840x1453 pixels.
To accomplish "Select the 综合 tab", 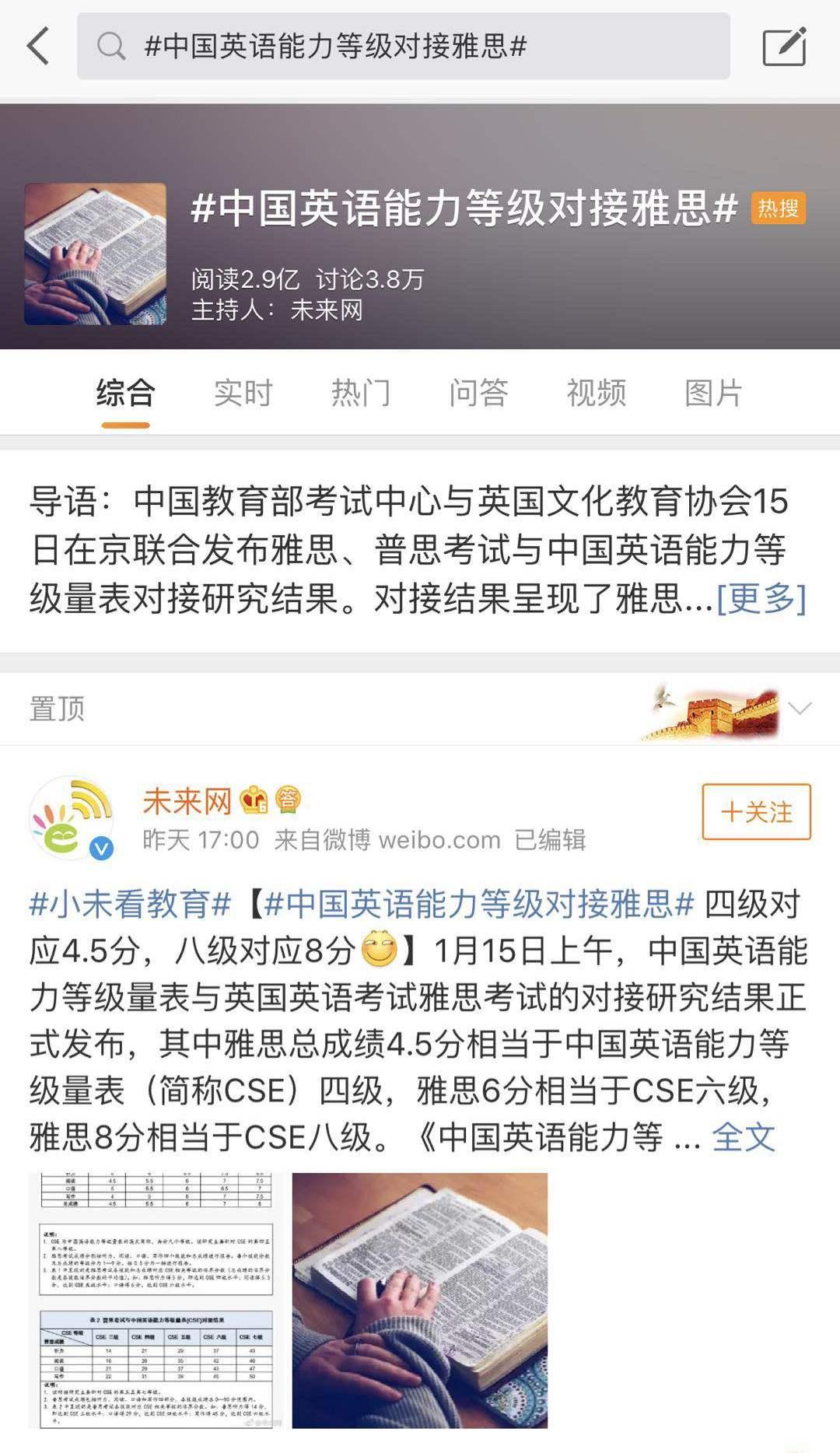I will (x=125, y=393).
